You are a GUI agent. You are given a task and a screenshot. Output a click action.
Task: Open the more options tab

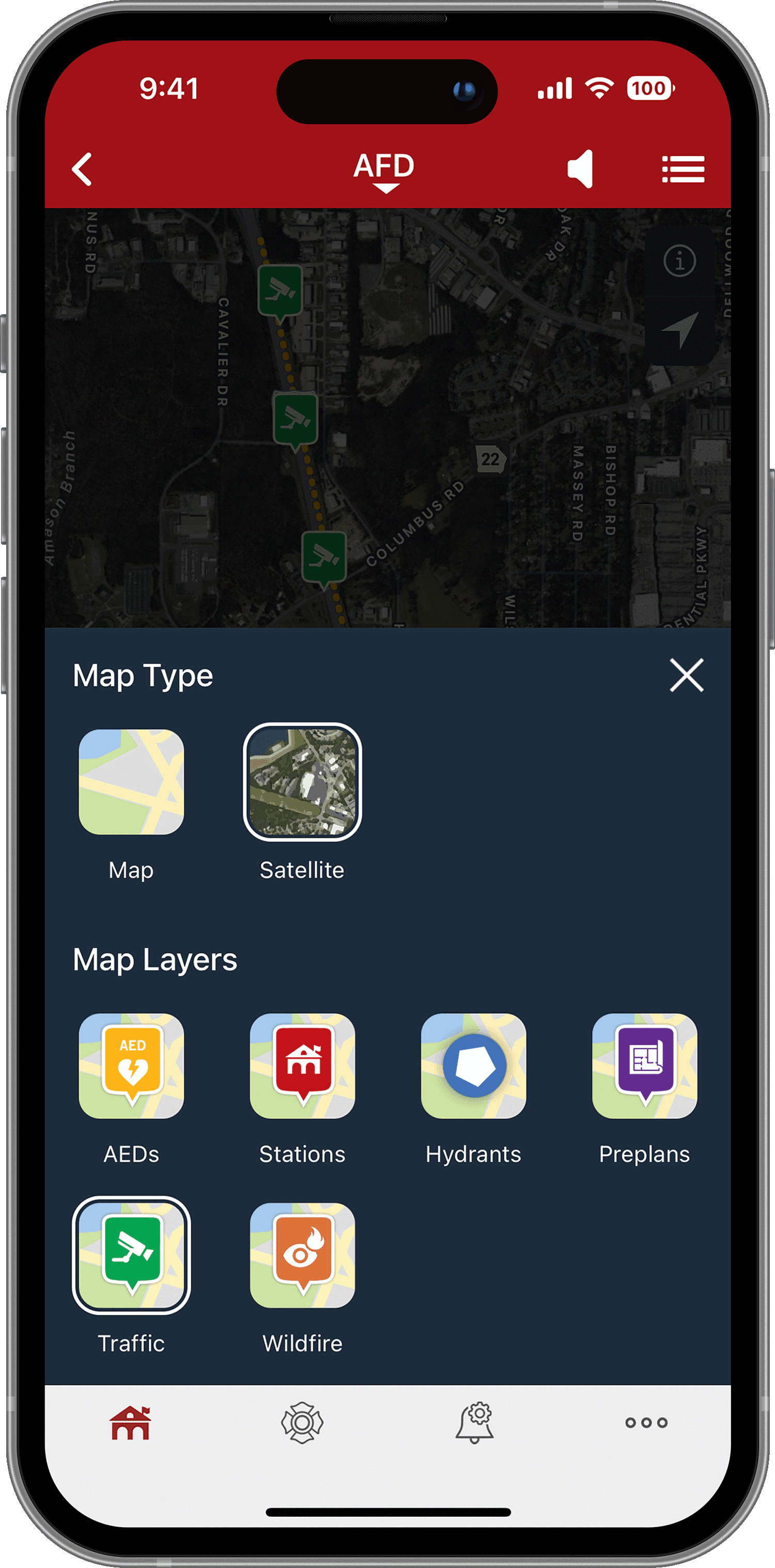coord(646,1423)
